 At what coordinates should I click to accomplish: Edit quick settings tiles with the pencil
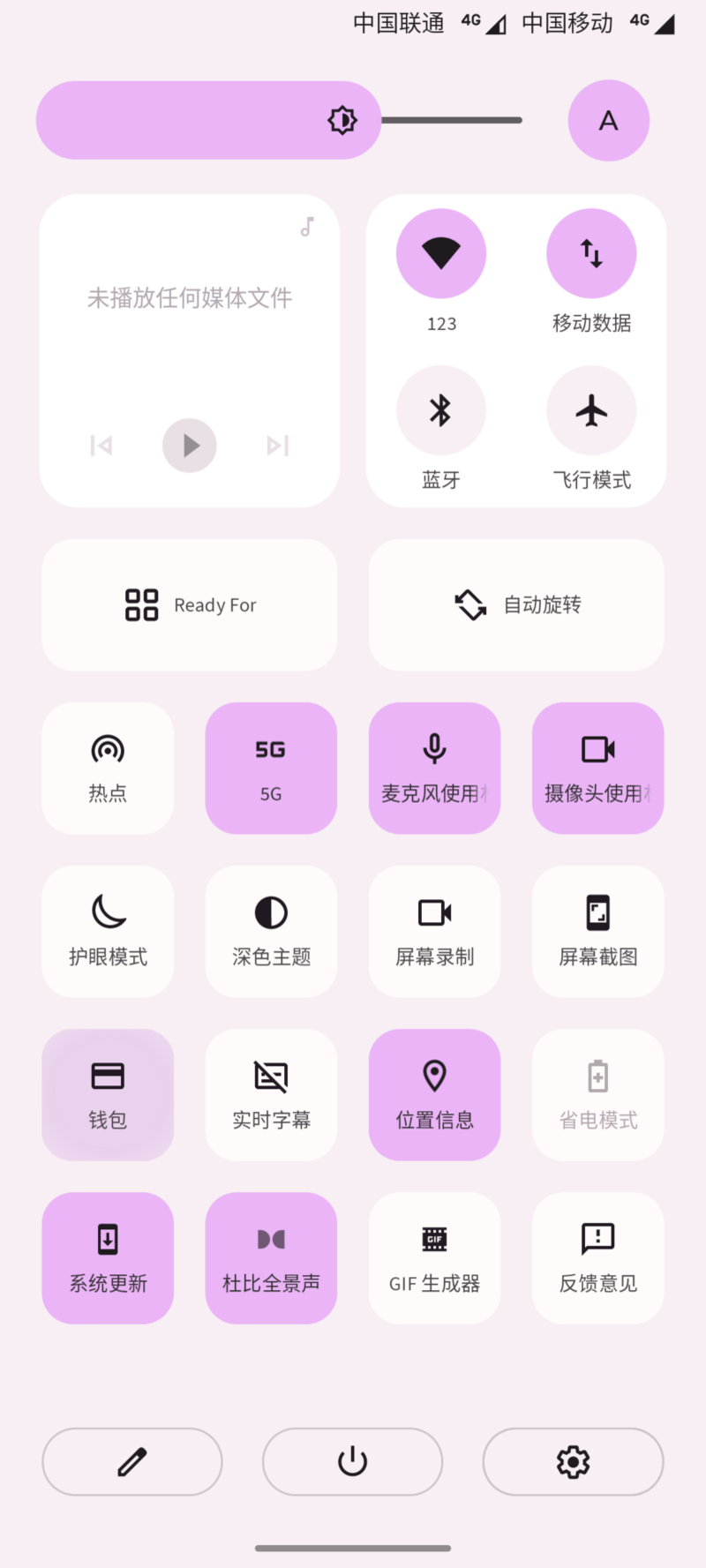132,1462
